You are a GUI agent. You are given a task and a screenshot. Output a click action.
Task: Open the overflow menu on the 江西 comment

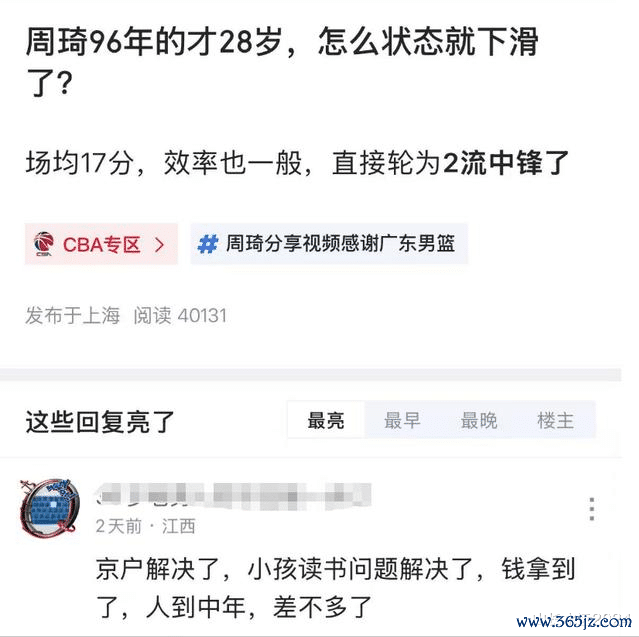(592, 509)
